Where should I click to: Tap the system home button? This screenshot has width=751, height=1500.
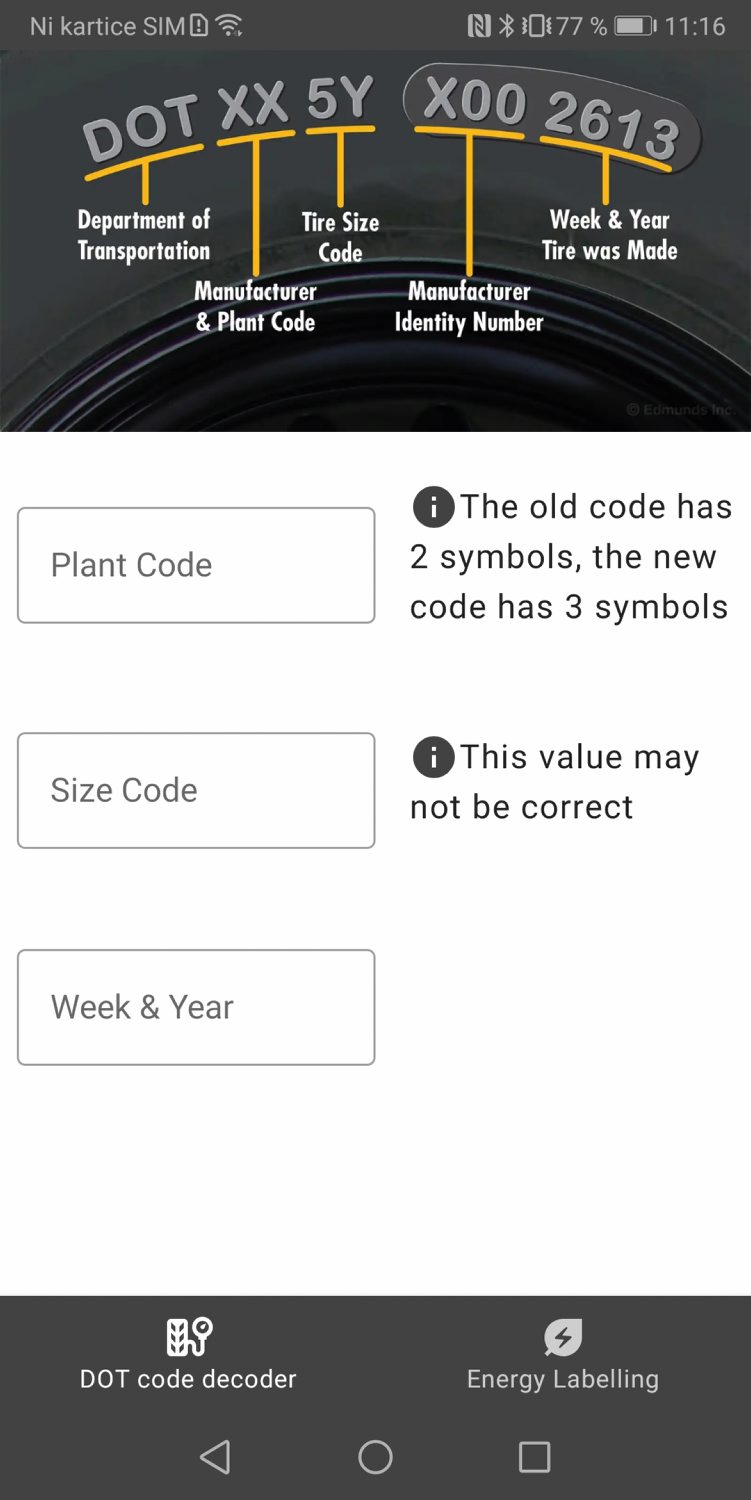coord(375,1457)
